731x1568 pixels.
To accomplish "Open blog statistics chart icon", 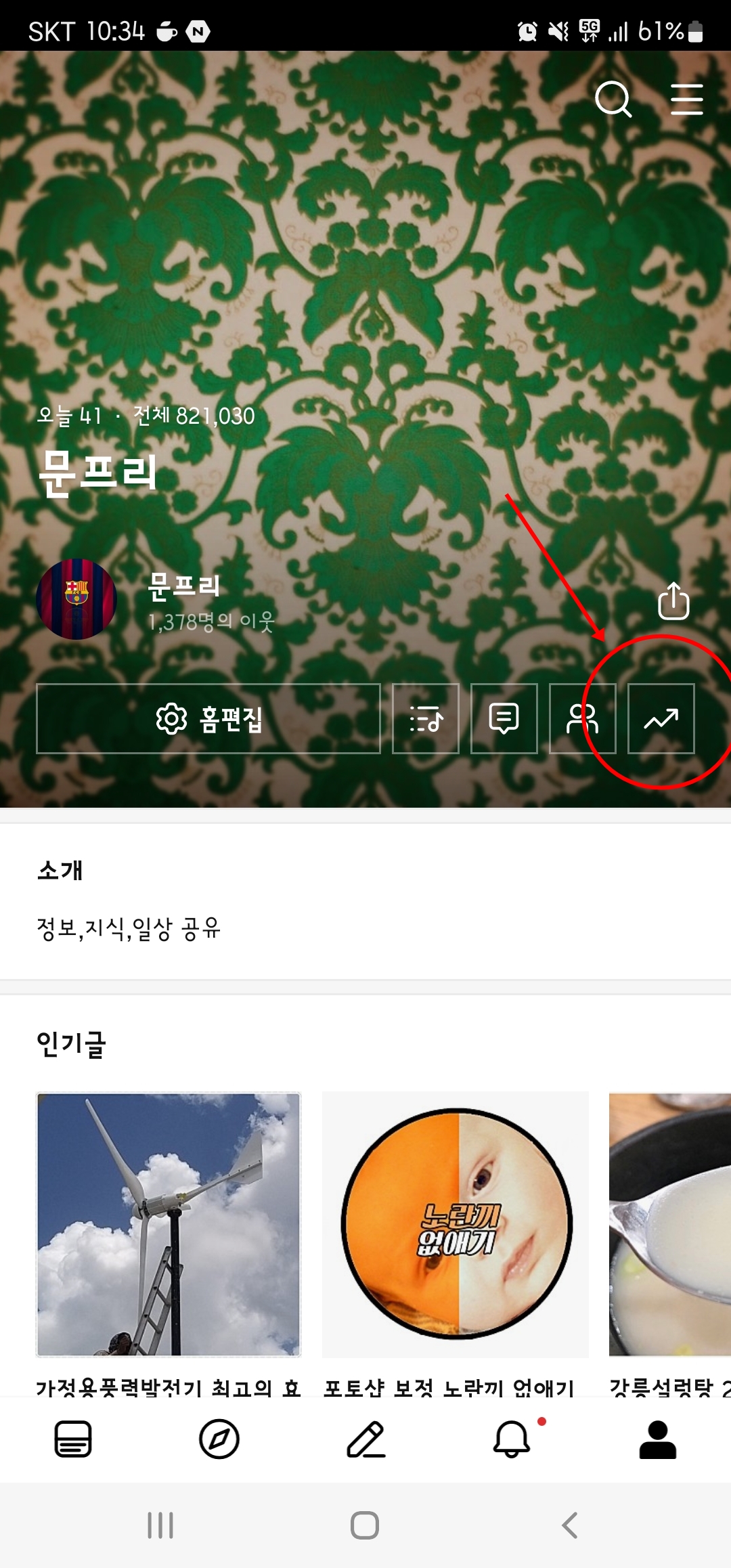I will pos(661,718).
